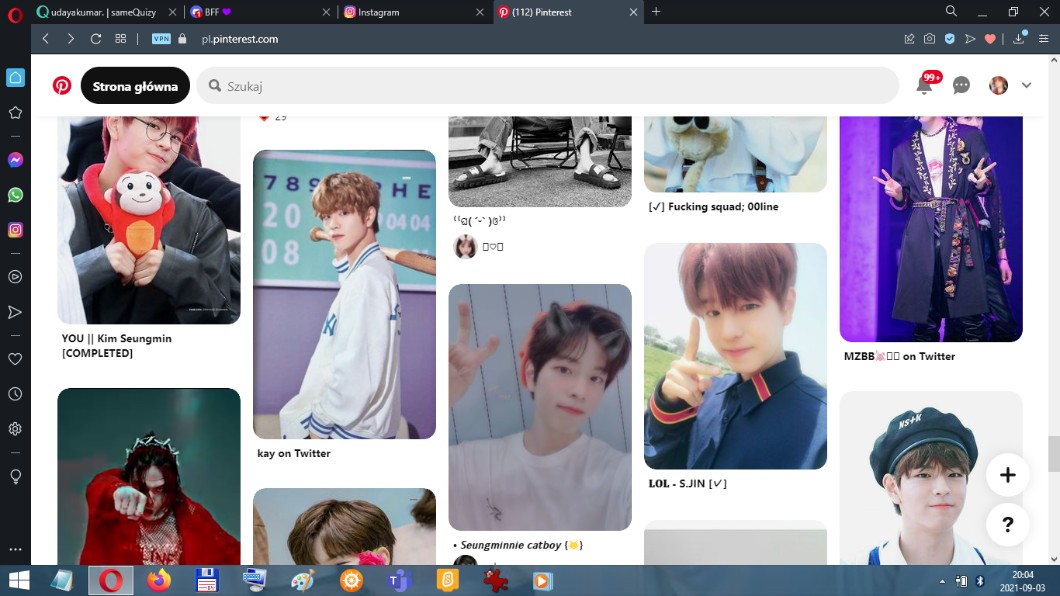Open the YOU || Kim Seungmin pin
The image size is (1060, 596).
pos(149,220)
